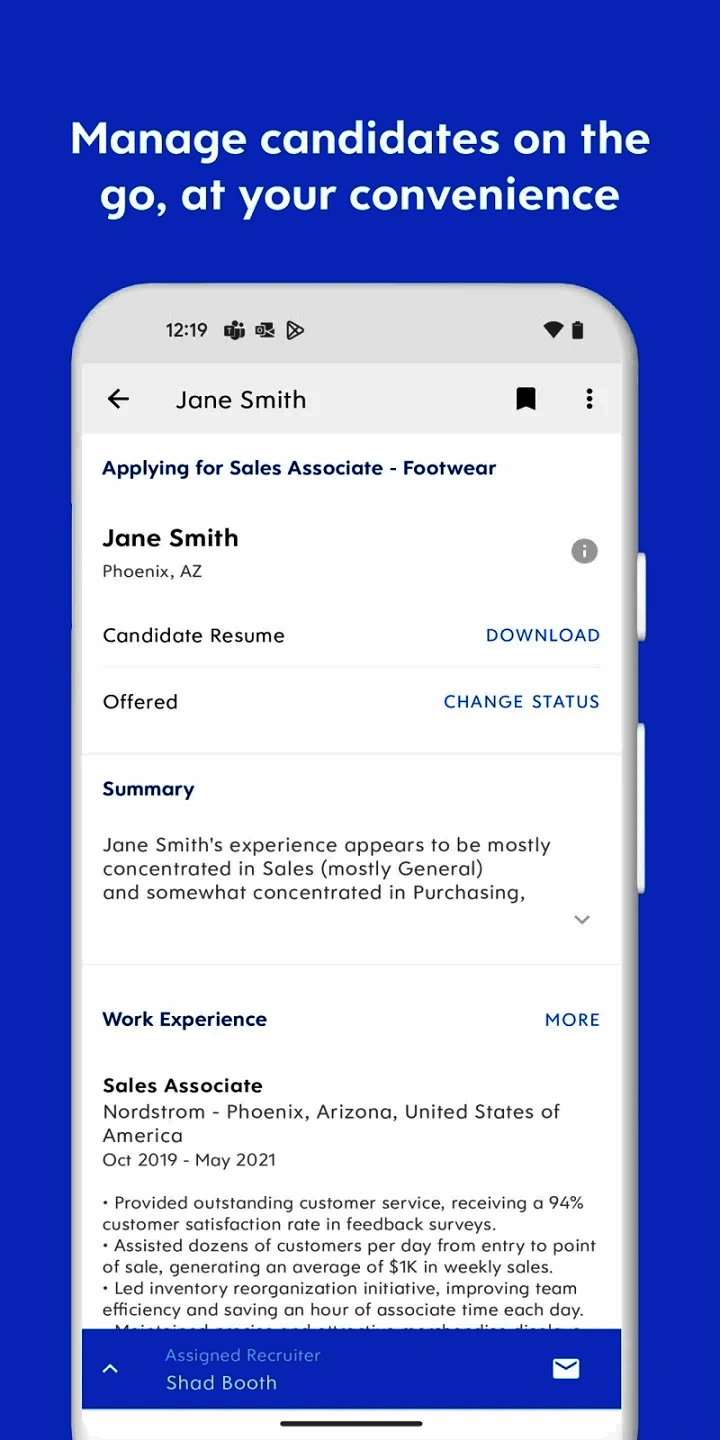Open CHANGE STATUS for the Offered stage
The image size is (720, 1440).
click(x=521, y=701)
